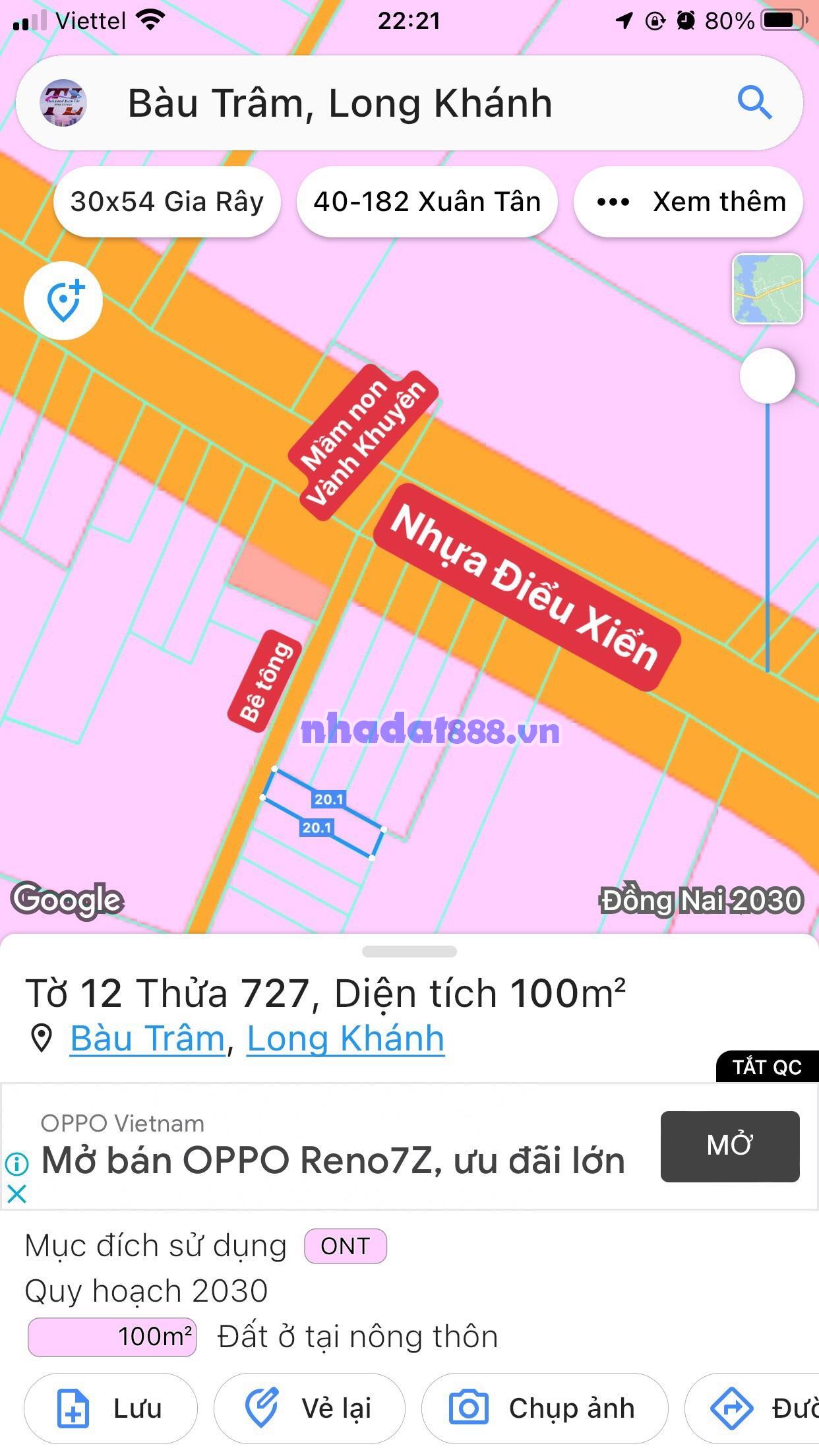Screen dimensions: 819x1456
Task: Open the OPPO ad with MỞ
Action: (729, 1146)
